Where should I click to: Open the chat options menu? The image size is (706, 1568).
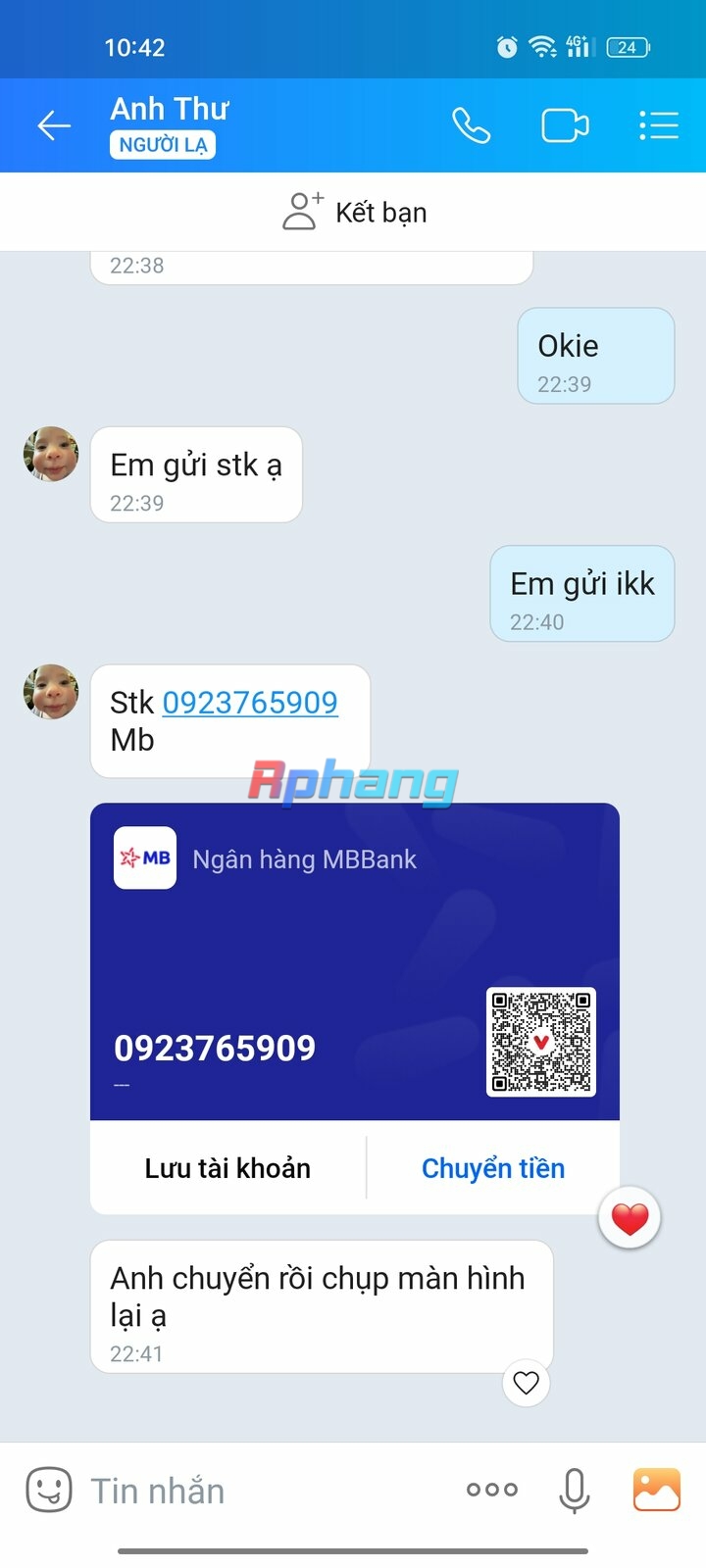pyautogui.click(x=659, y=125)
